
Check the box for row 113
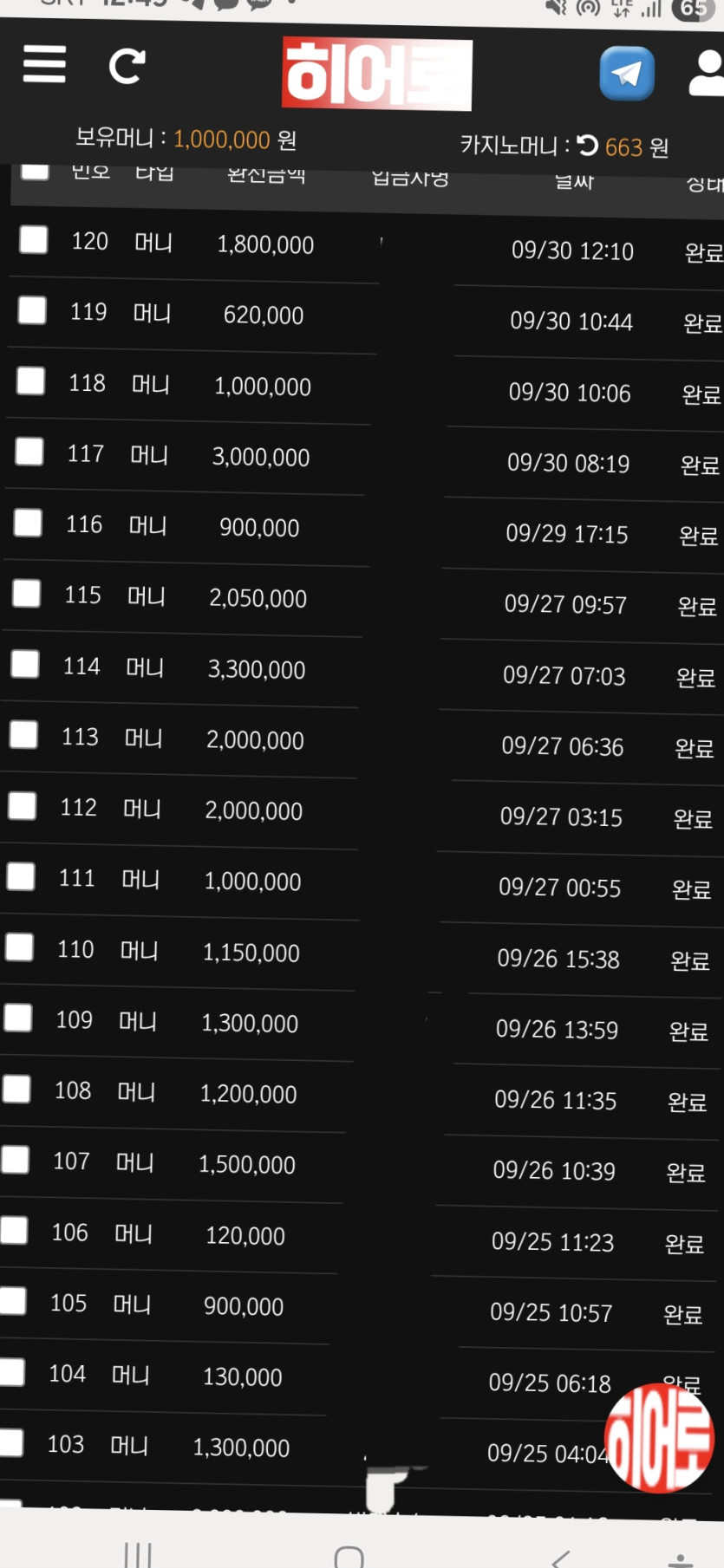point(23,735)
